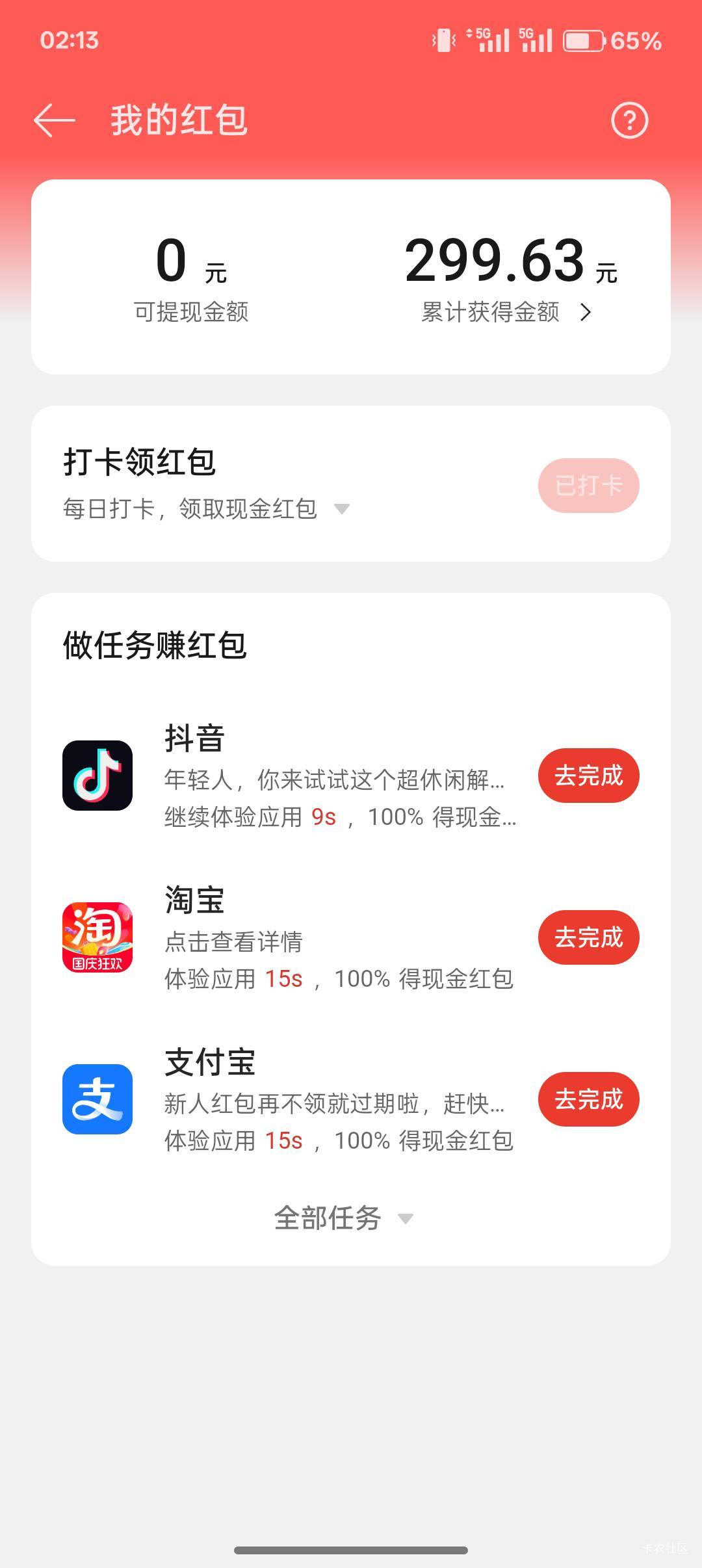This screenshot has width=702, height=1568.
Task: Expand the 每日打卡 check-in description
Action: (341, 509)
